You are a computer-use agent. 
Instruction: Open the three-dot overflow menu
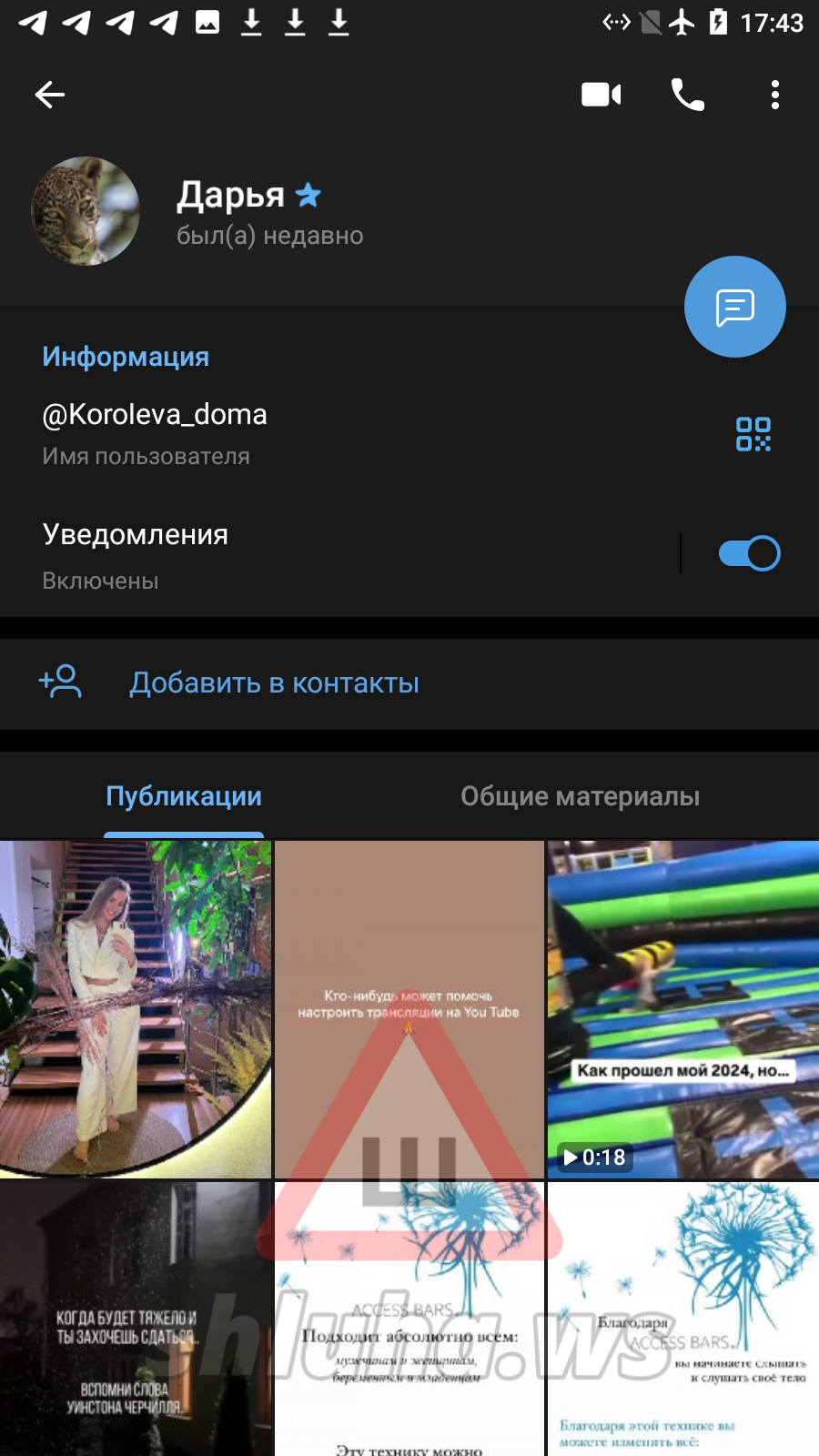[775, 95]
